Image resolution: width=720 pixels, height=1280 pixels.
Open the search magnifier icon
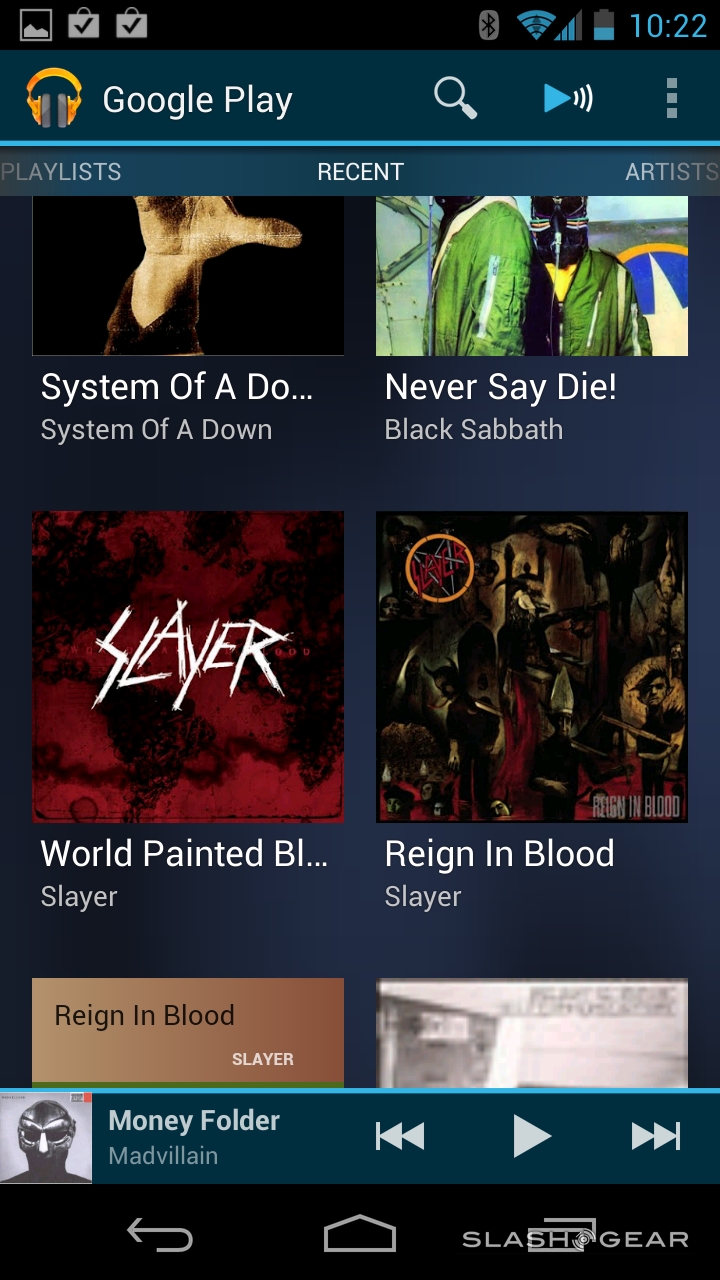455,98
